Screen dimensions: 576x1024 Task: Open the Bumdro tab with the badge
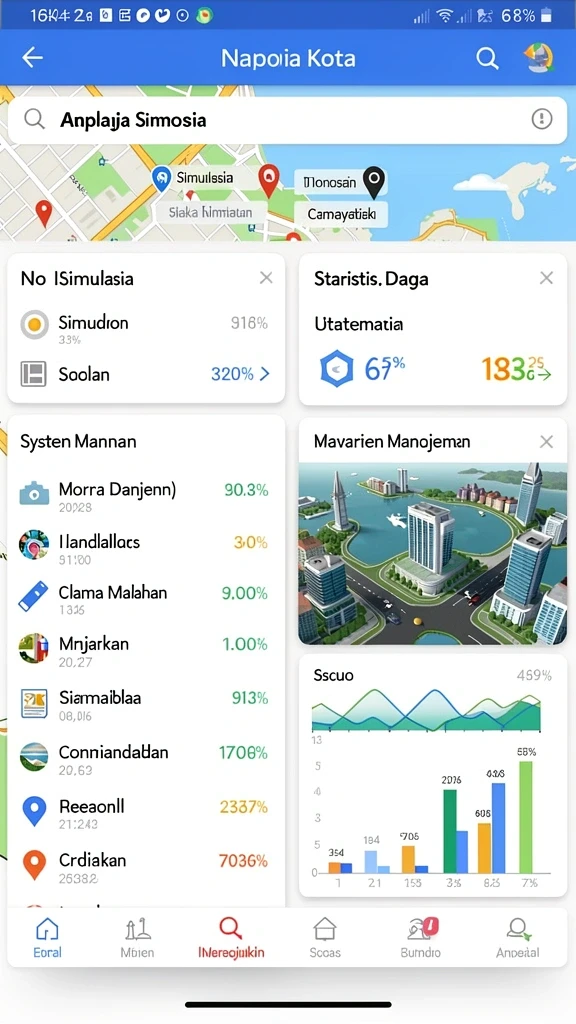[x=421, y=938]
